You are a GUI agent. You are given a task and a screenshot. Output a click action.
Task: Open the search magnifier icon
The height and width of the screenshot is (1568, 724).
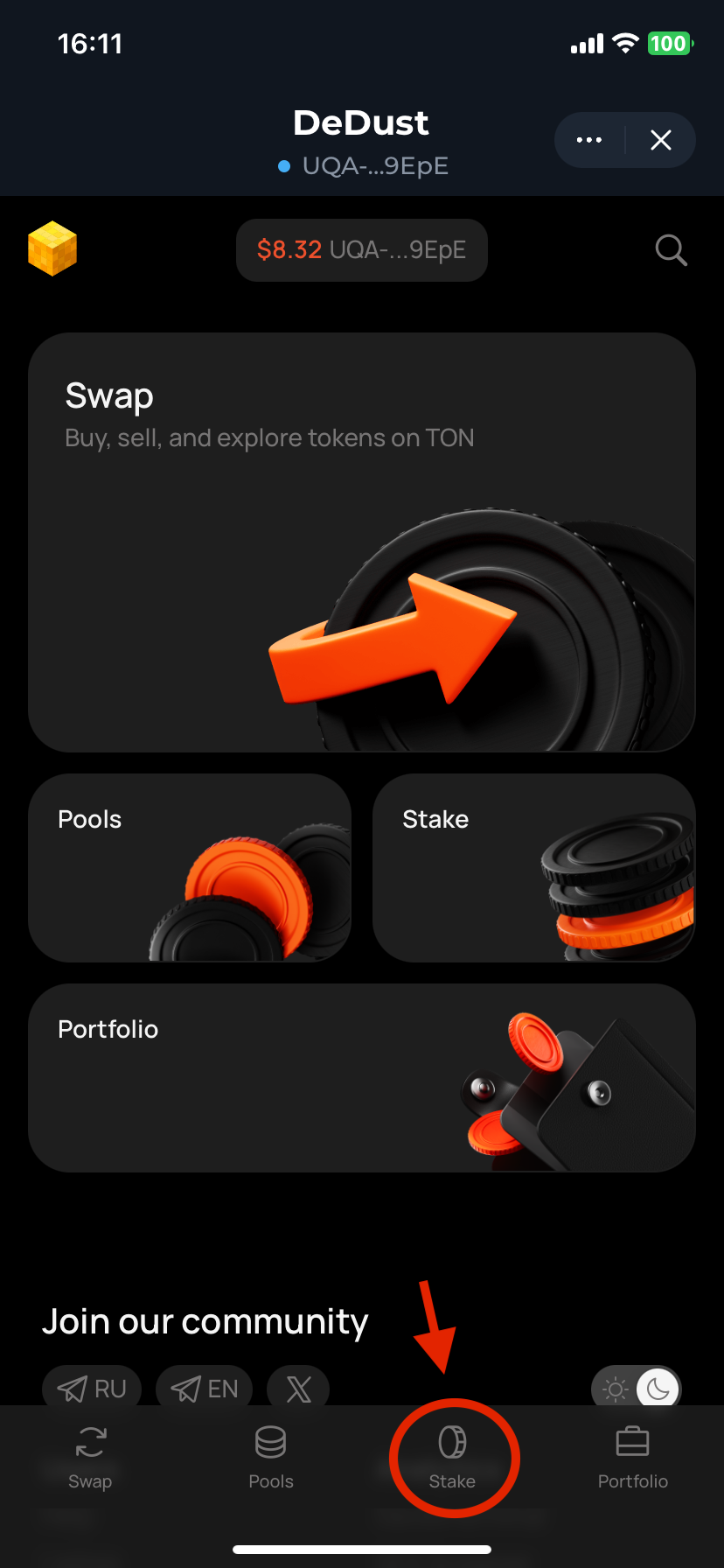tap(671, 250)
